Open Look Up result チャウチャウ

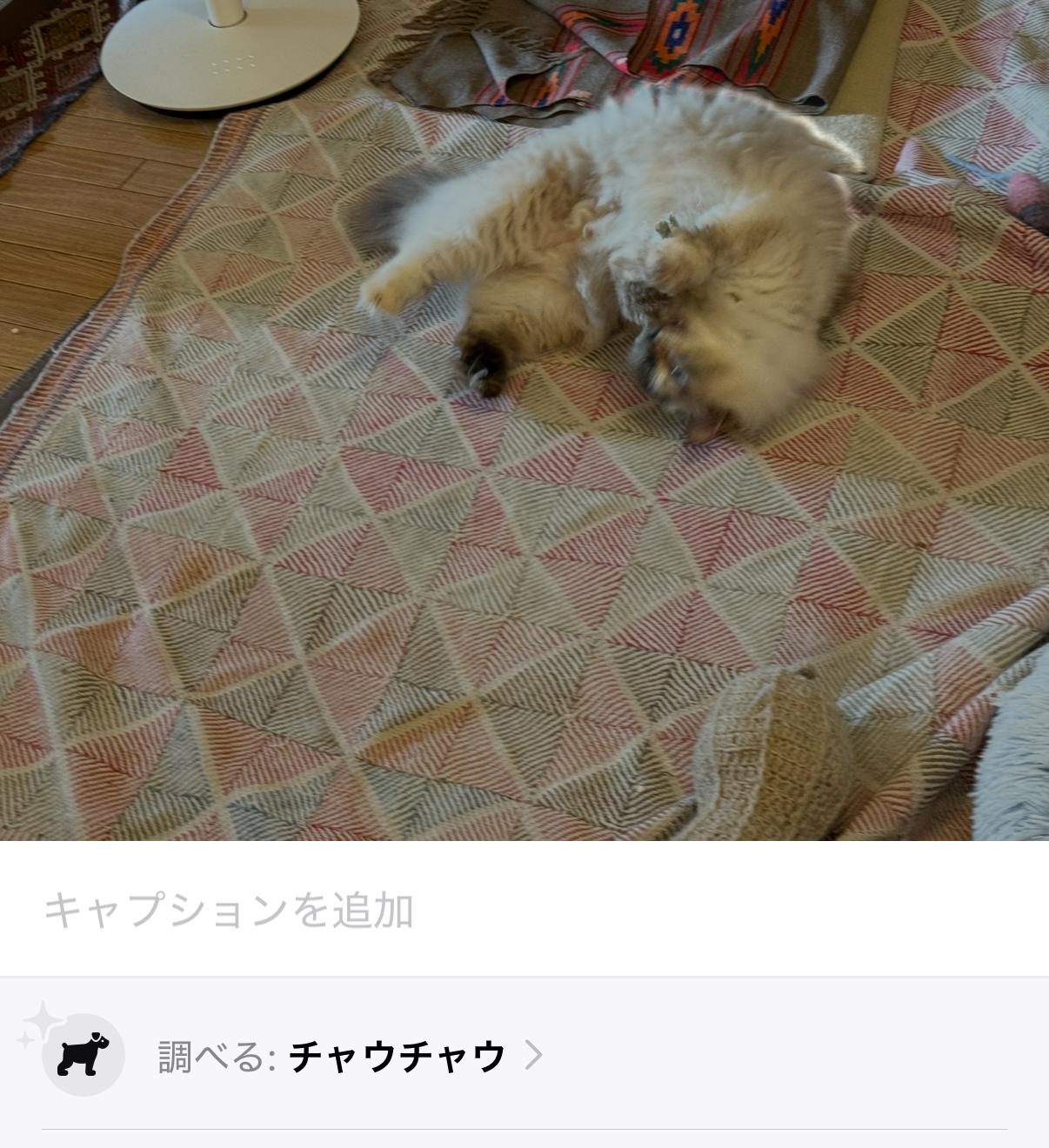pos(396,1056)
